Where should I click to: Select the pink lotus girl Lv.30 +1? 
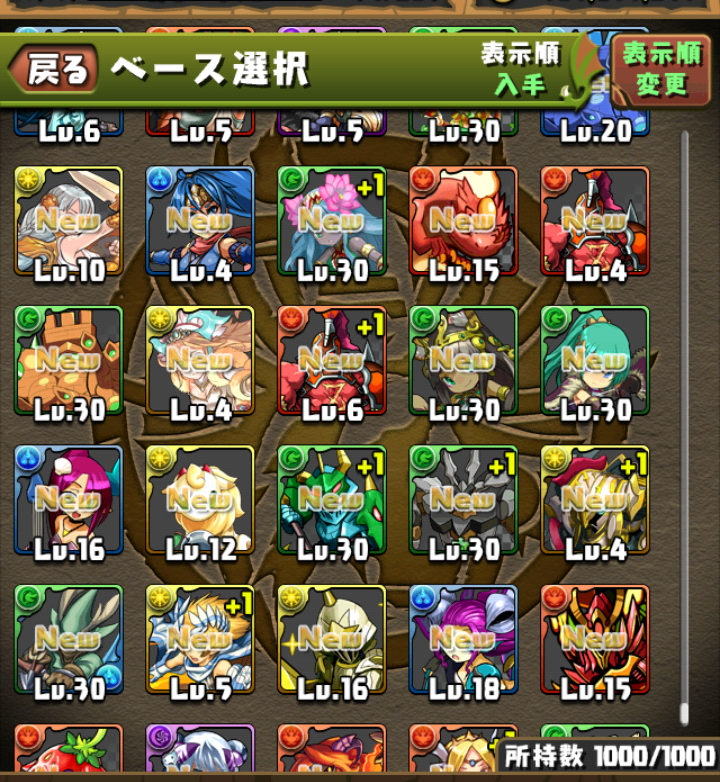331,222
